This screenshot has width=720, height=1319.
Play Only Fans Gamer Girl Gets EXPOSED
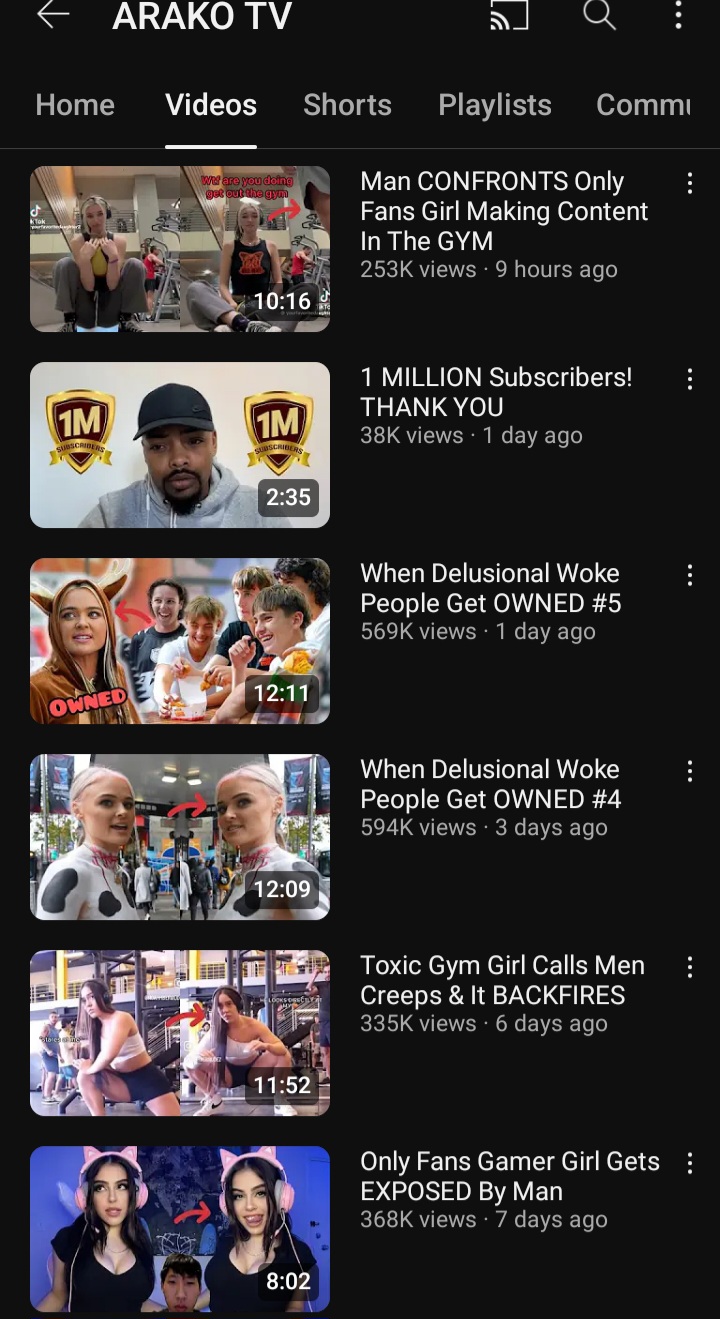tap(180, 1228)
